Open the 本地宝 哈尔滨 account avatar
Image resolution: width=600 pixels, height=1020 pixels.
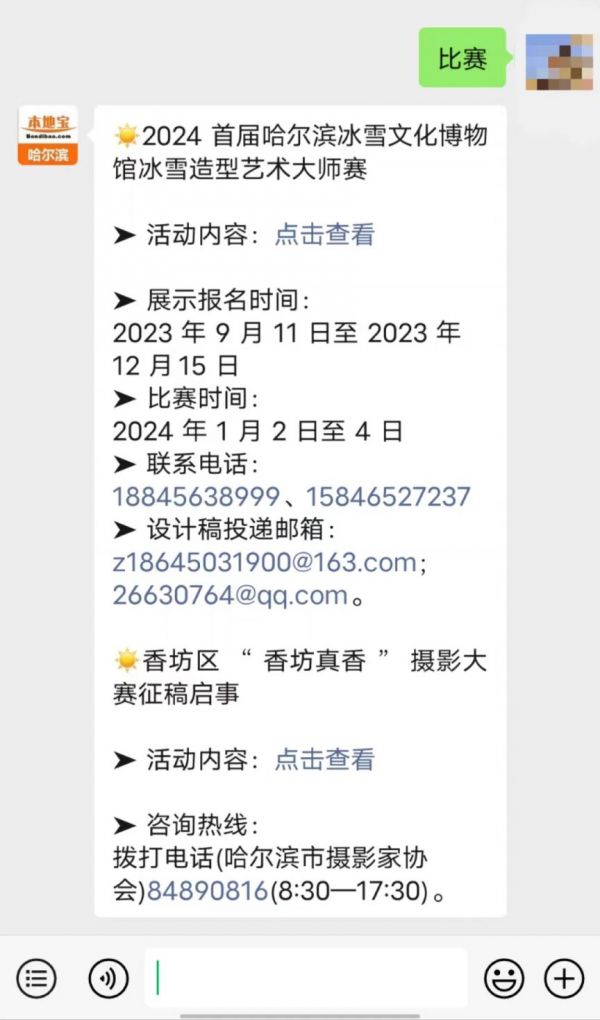click(x=48, y=135)
